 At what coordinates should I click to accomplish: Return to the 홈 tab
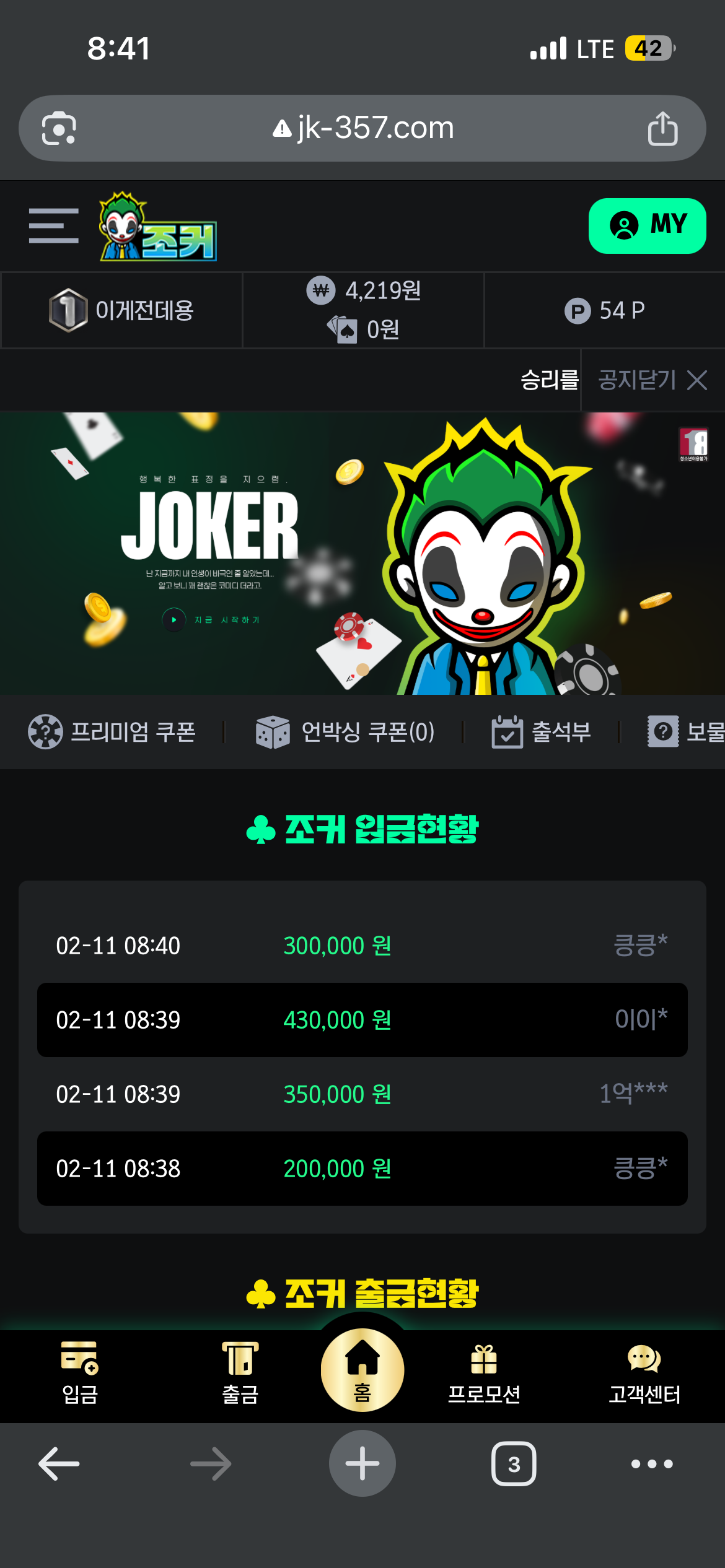coord(362,1370)
